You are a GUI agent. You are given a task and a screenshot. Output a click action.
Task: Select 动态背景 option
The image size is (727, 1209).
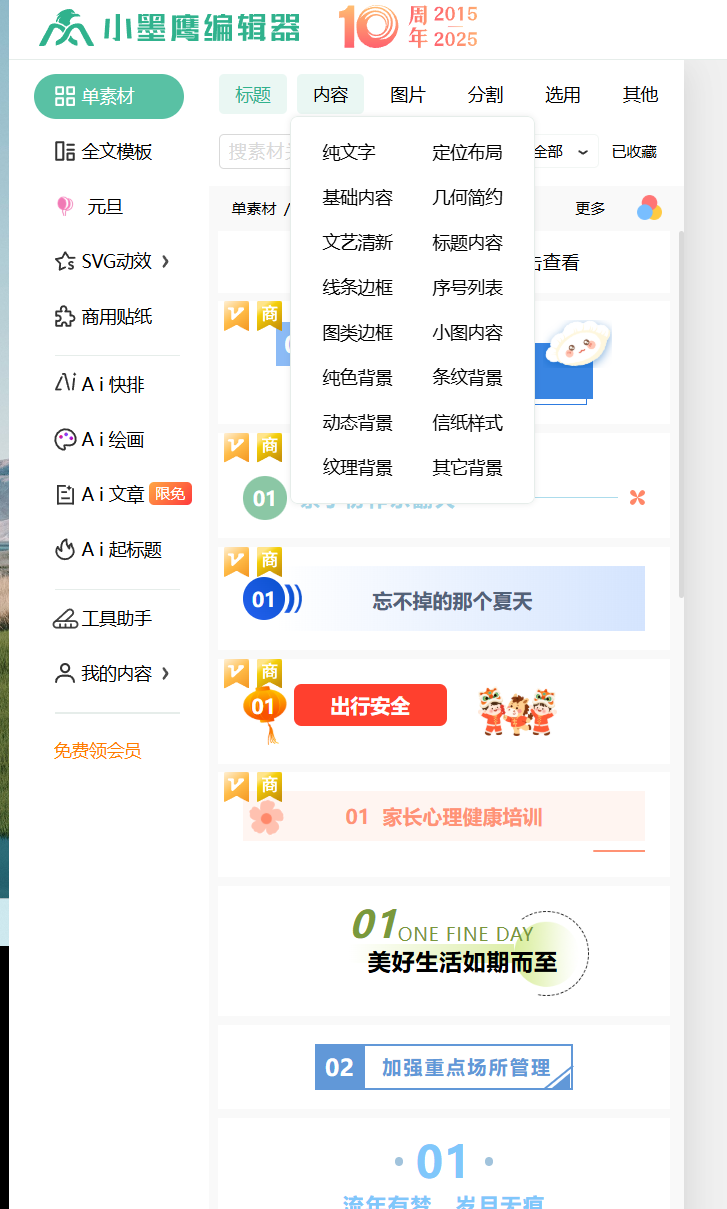[x=357, y=423]
